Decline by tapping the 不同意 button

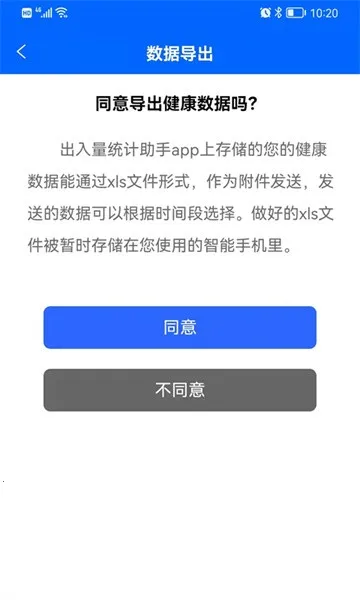click(180, 390)
